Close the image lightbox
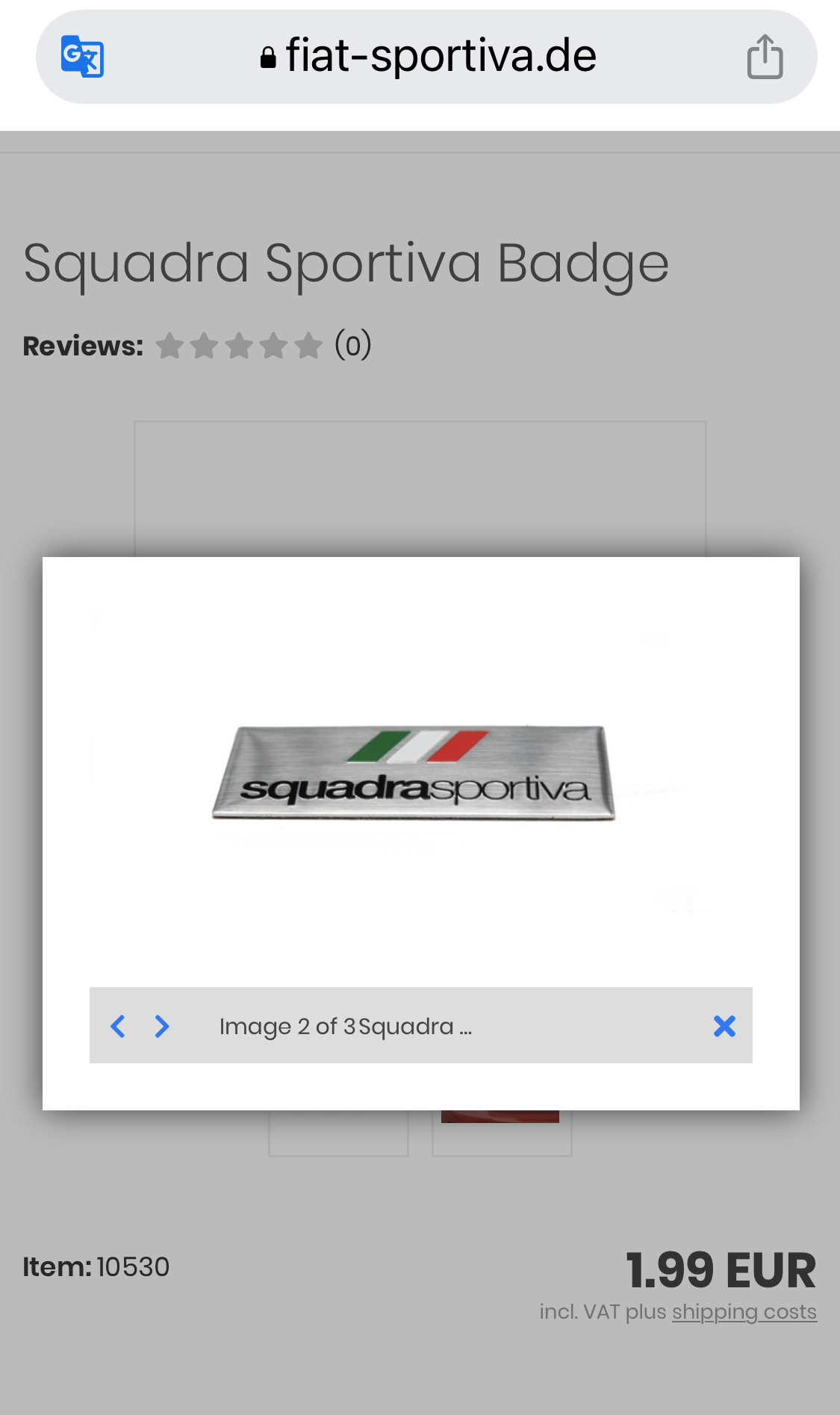This screenshot has width=840, height=1415. coord(724,1026)
